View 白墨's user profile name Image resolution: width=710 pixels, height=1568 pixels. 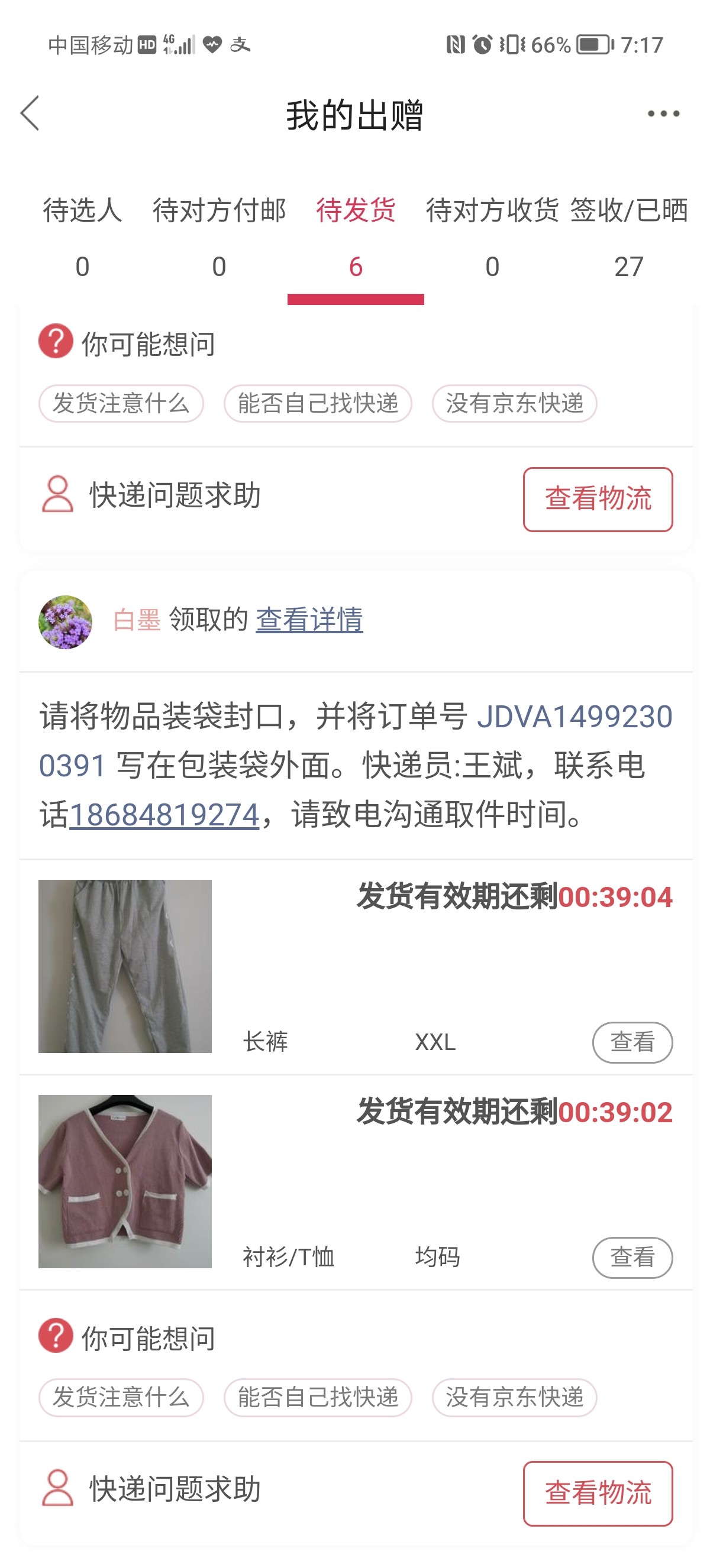pyautogui.click(x=137, y=620)
